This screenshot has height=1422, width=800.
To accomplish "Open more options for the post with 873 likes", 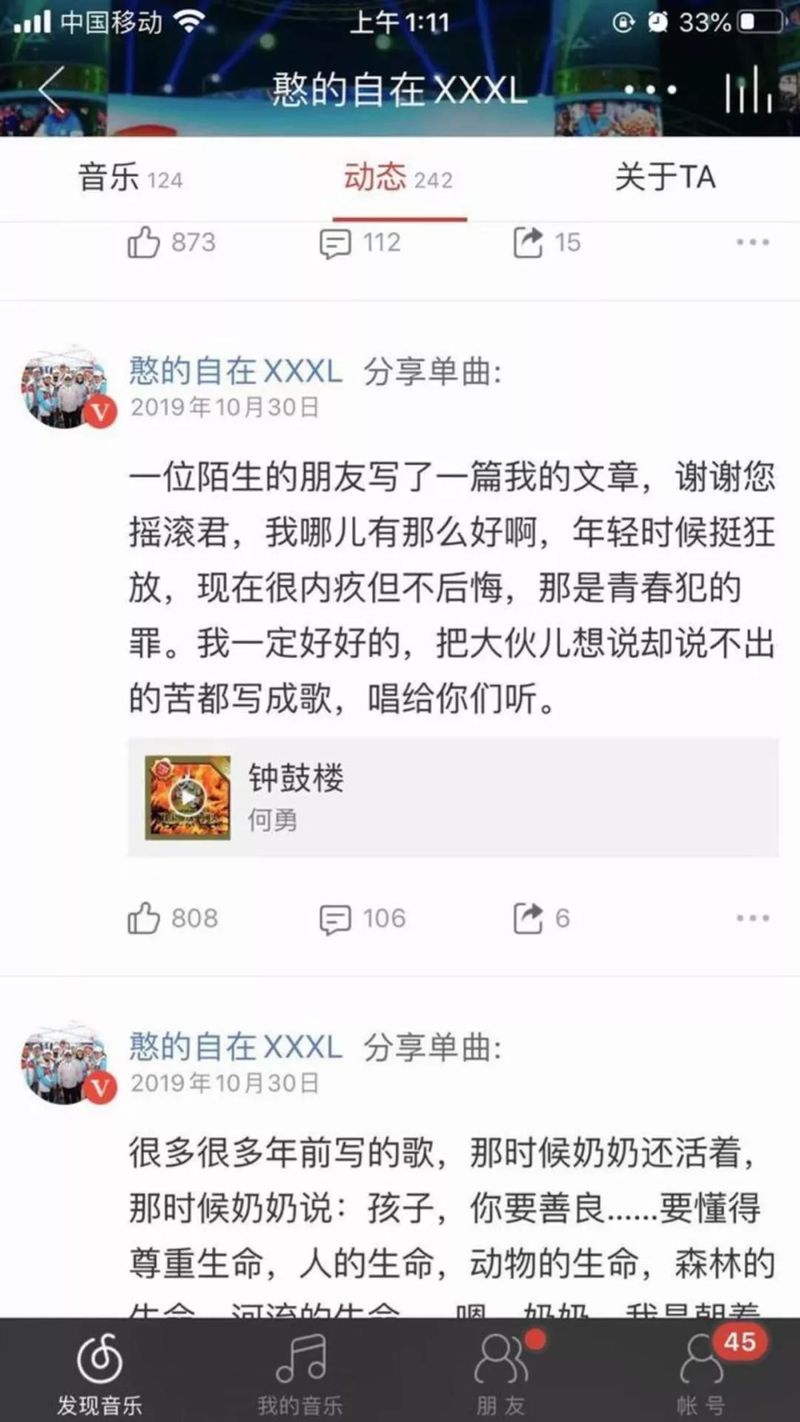I will coord(752,243).
